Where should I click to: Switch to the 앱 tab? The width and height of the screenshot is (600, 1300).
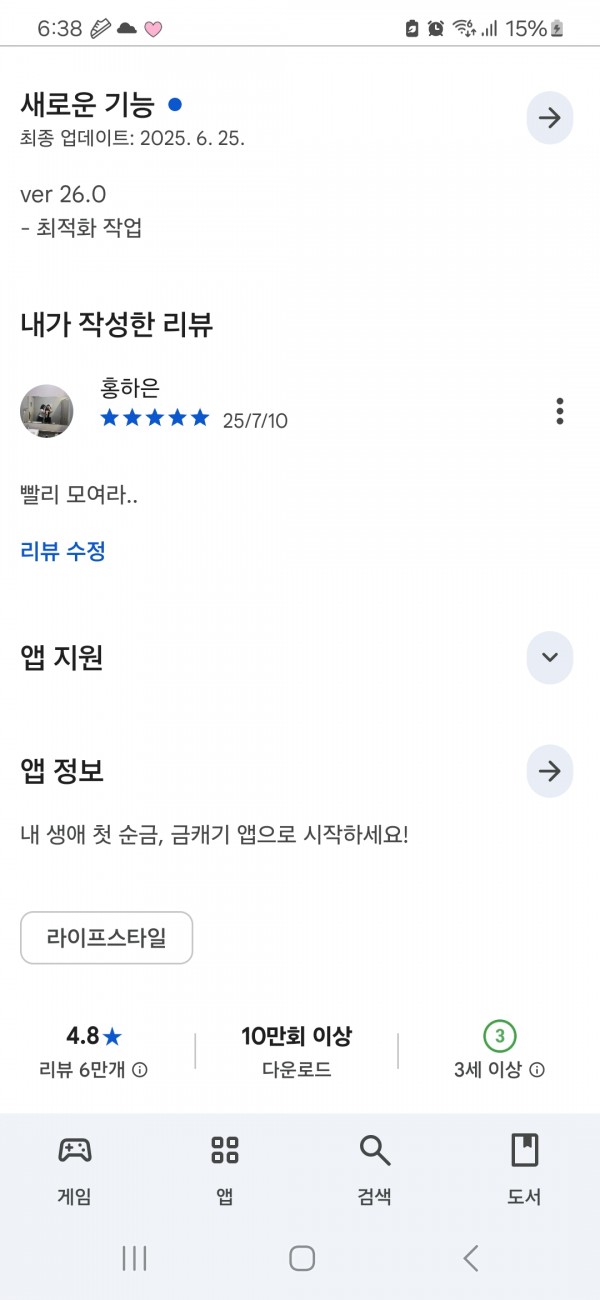click(x=225, y=1170)
